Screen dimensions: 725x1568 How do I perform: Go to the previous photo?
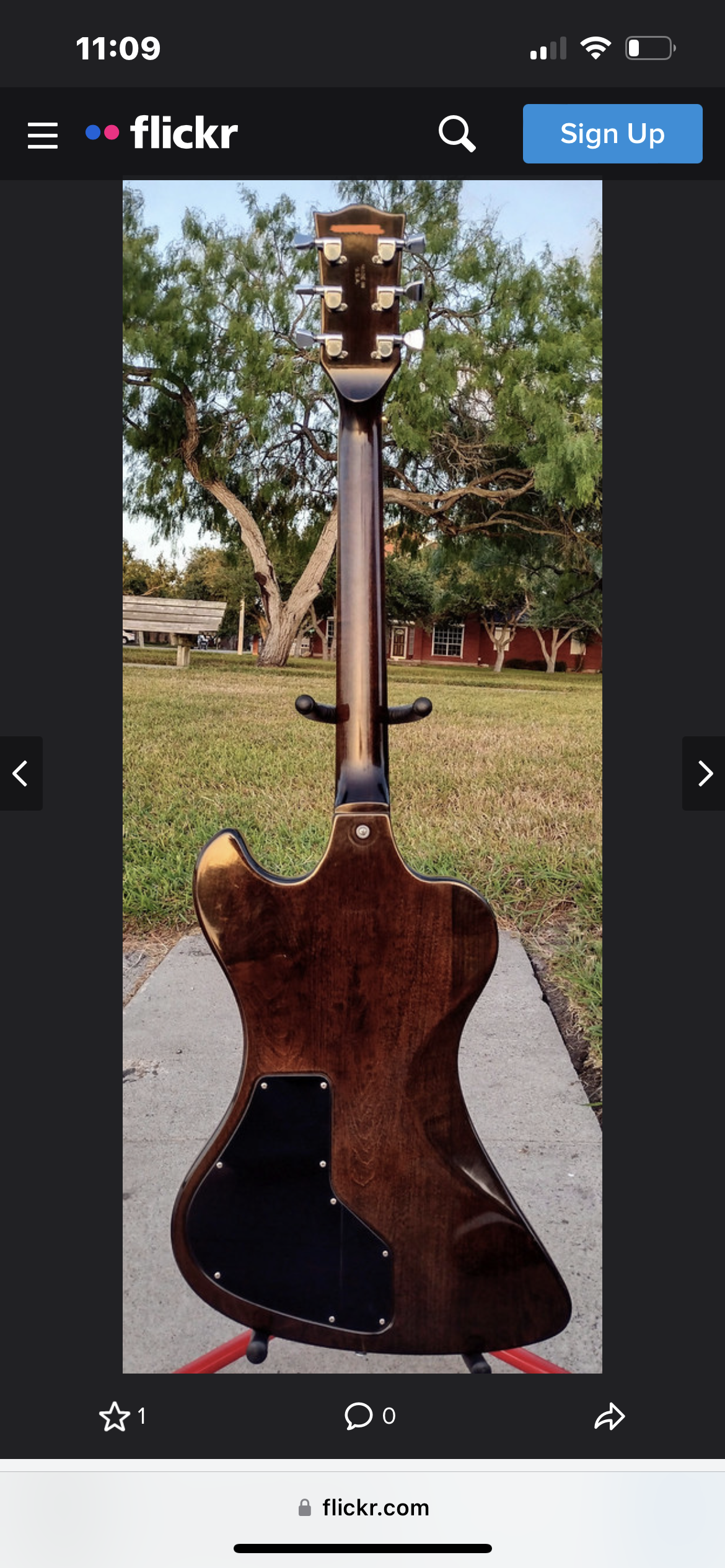pyautogui.click(x=20, y=773)
